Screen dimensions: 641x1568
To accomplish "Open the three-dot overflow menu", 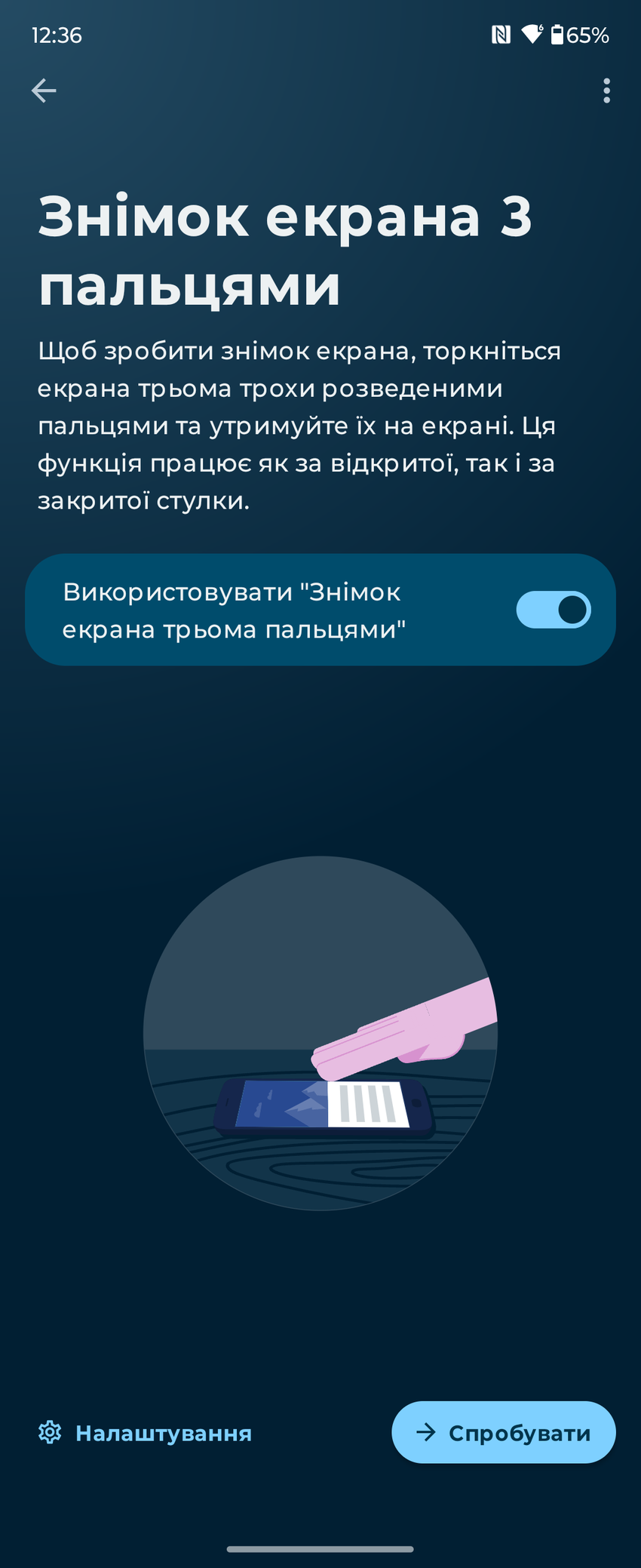I will pos(606,91).
